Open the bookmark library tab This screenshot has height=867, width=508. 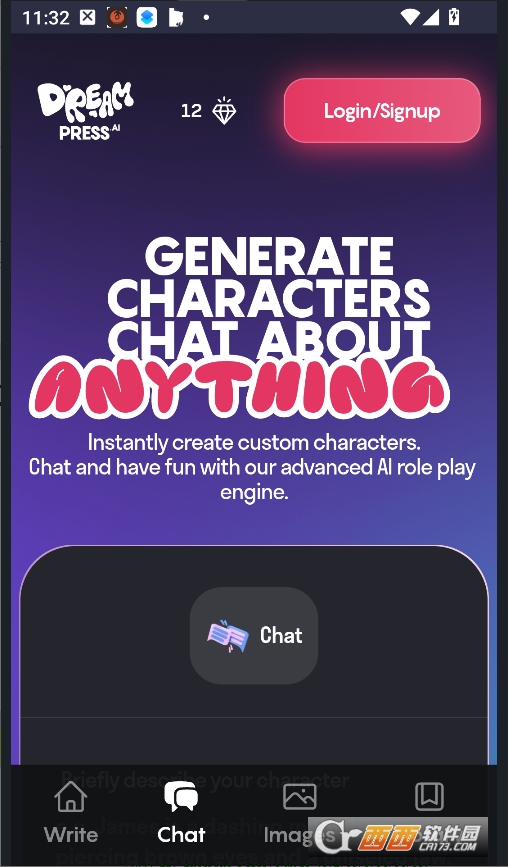click(430, 796)
